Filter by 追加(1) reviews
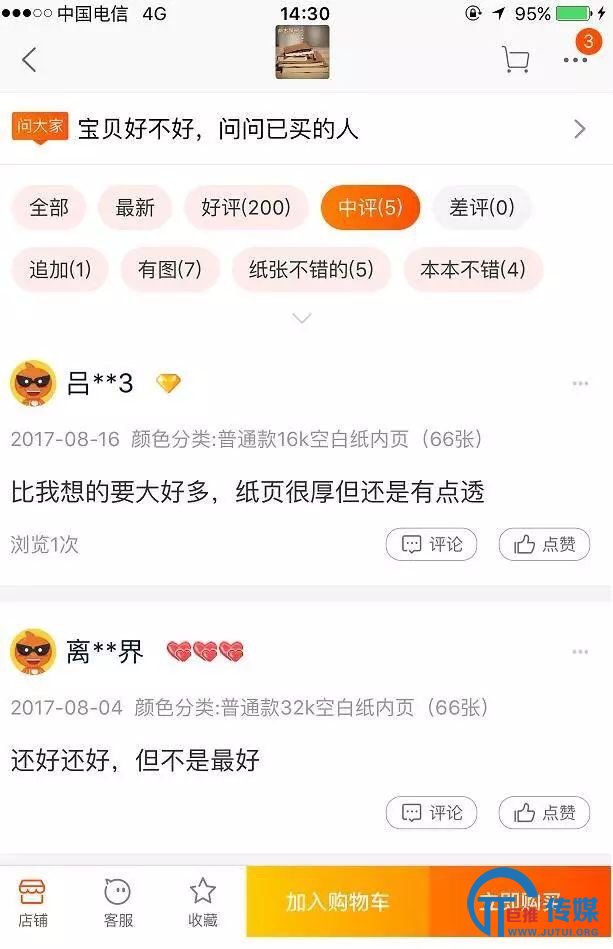613x949 pixels. 60,269
